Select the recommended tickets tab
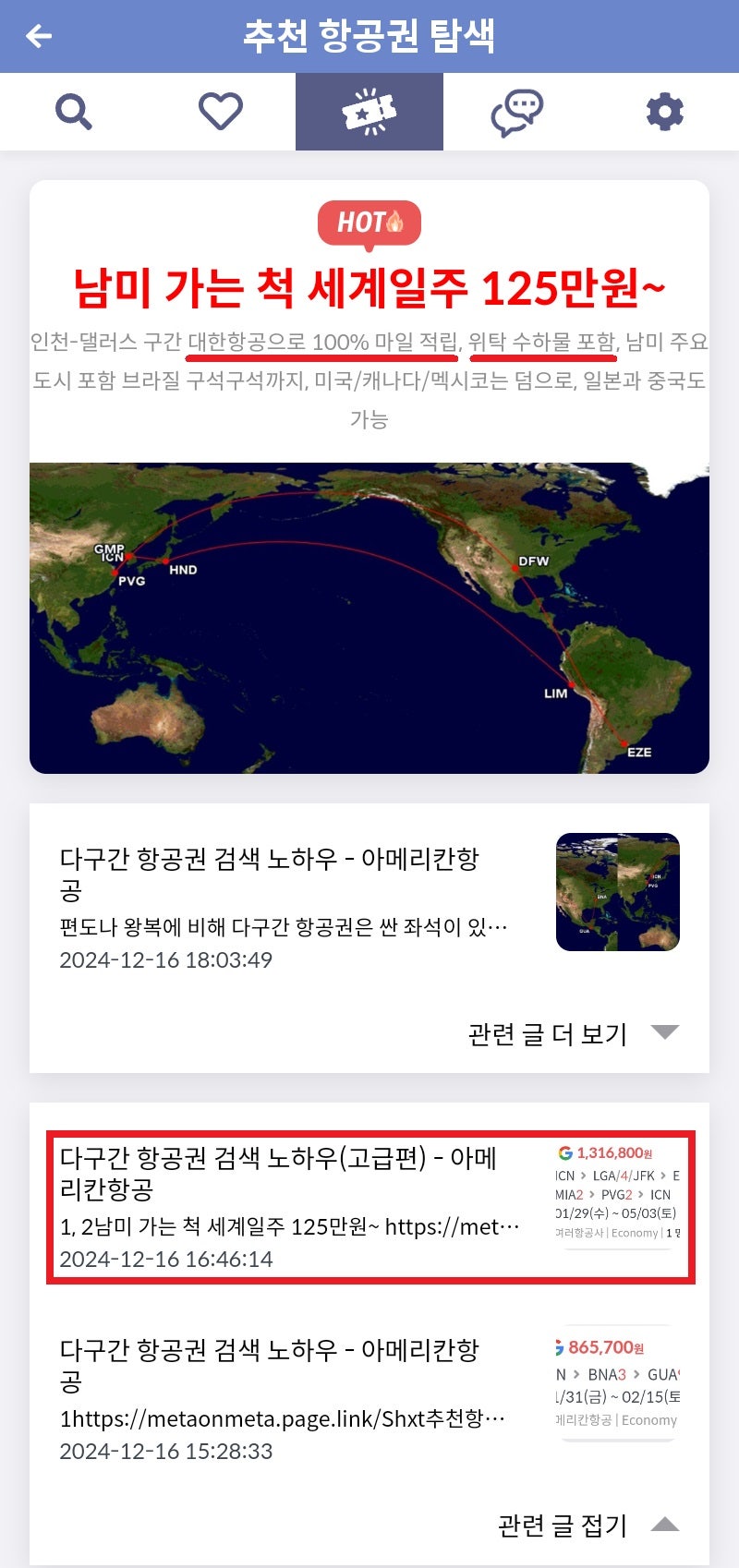Viewport: 739px width, 1568px height. [x=369, y=112]
